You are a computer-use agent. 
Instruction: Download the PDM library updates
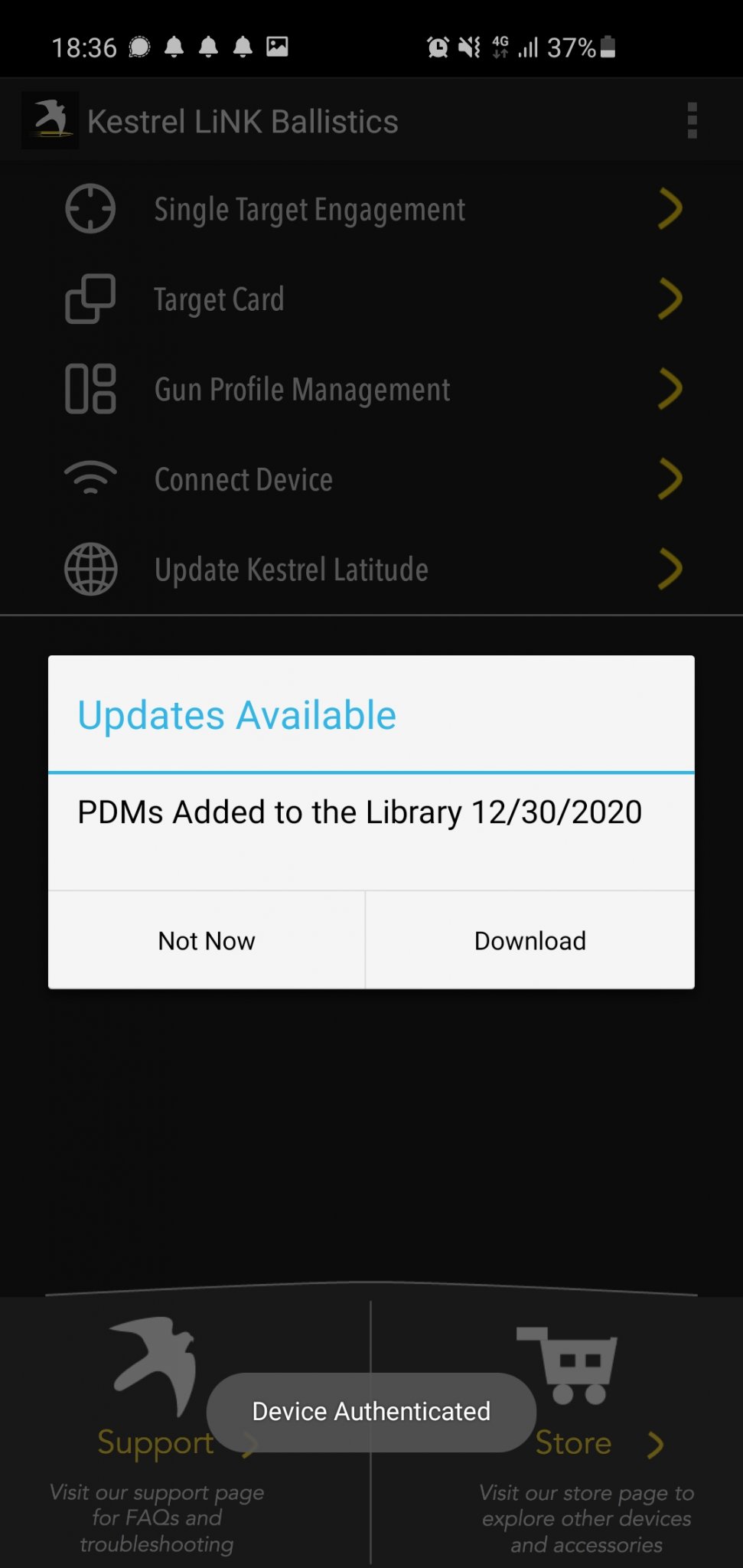530,940
